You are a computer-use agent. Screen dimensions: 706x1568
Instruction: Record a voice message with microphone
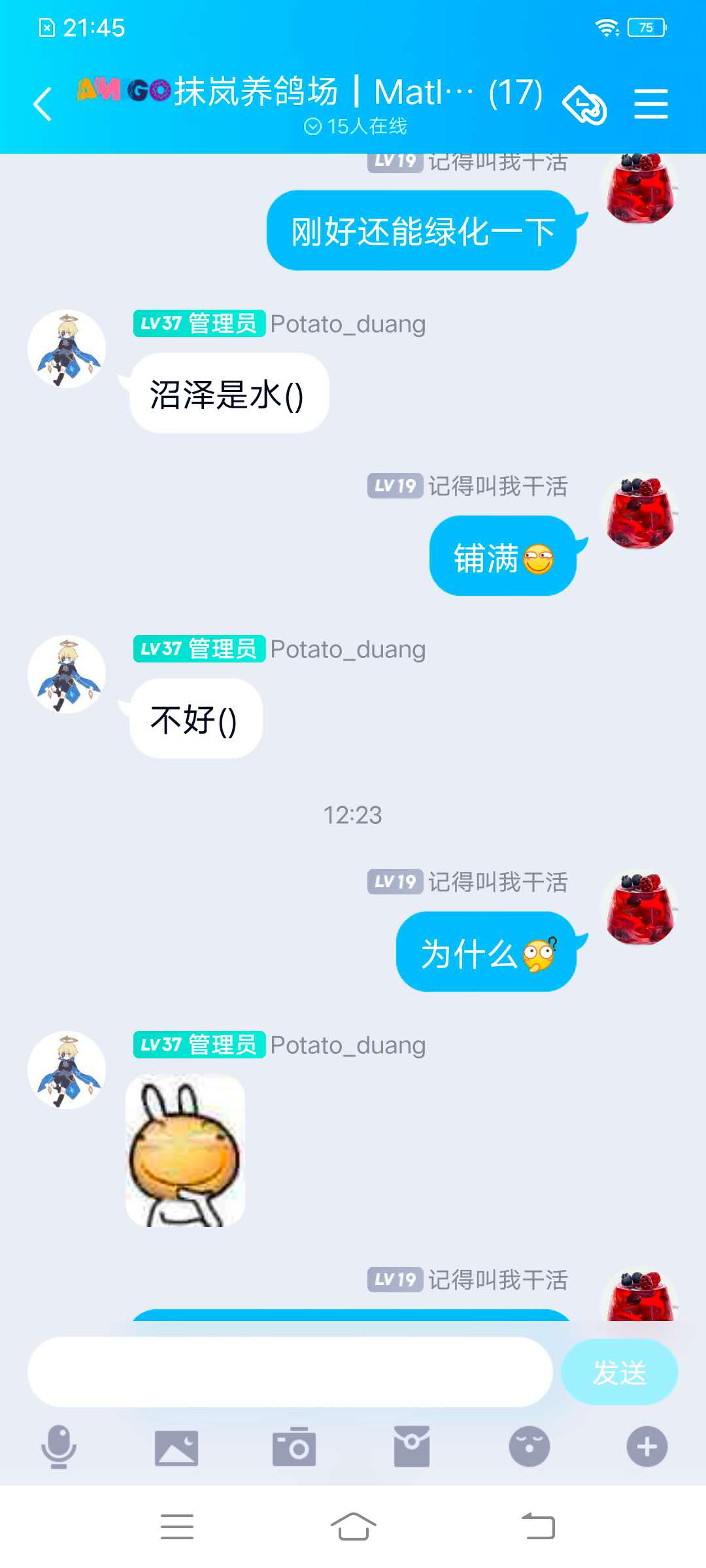59,1446
